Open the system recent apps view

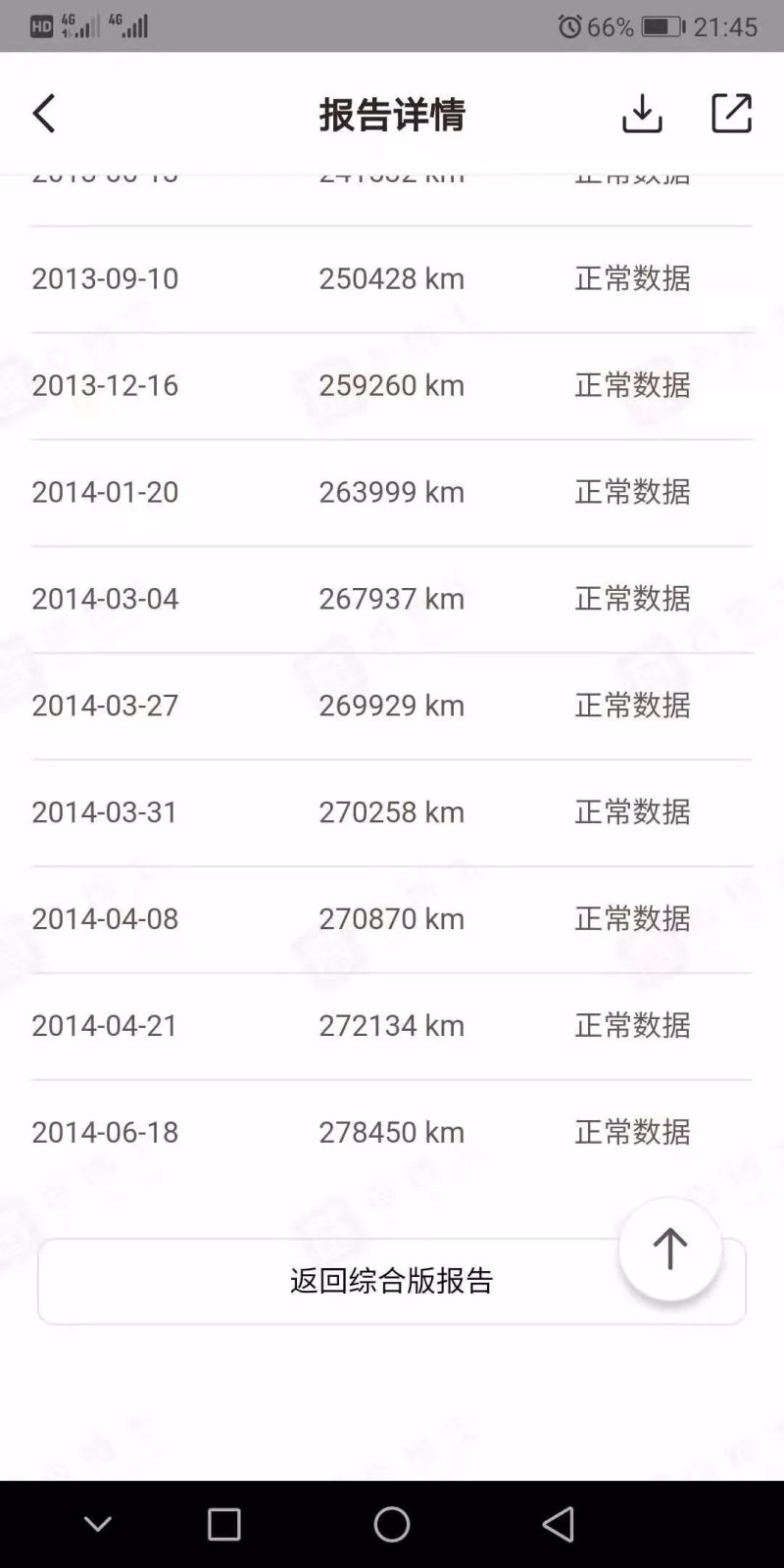point(224,1524)
